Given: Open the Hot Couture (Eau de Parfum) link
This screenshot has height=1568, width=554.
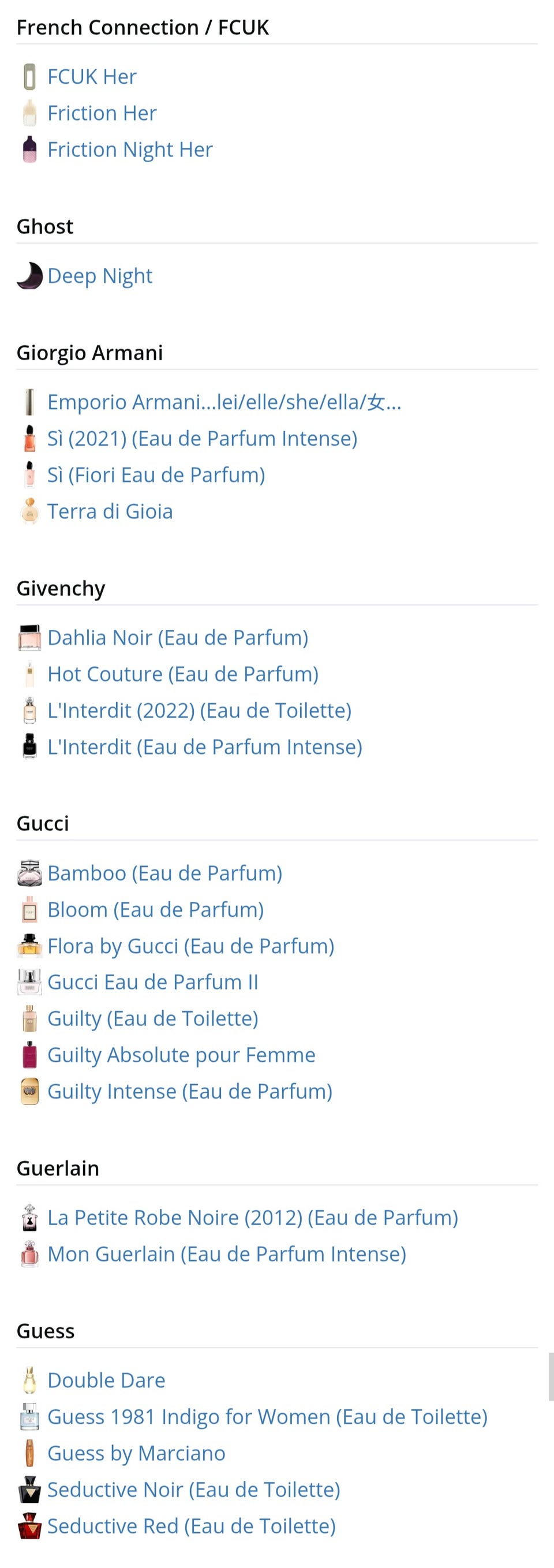Looking at the screenshot, I should click(x=182, y=674).
